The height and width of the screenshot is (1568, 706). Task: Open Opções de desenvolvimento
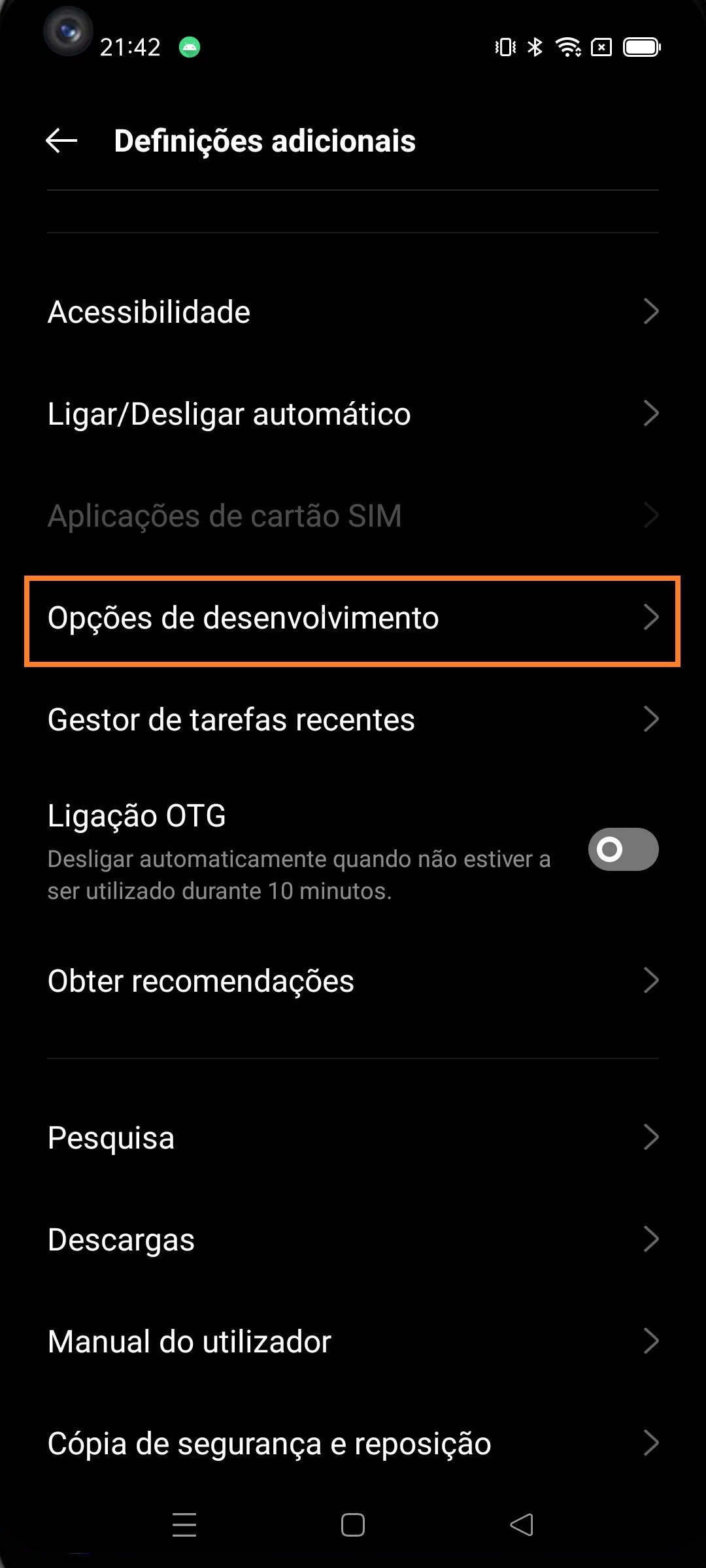pyautogui.click(x=353, y=618)
